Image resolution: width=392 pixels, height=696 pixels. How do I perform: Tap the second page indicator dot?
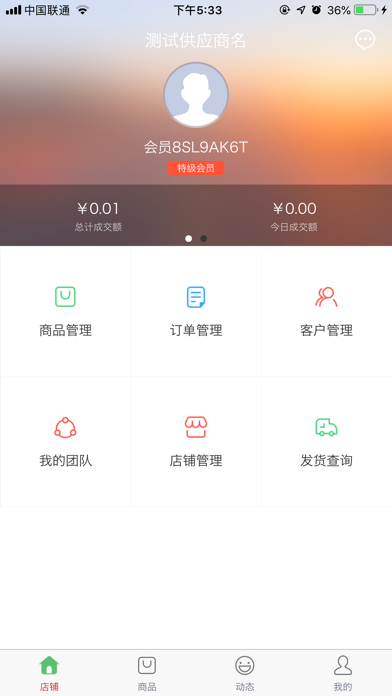(203, 238)
